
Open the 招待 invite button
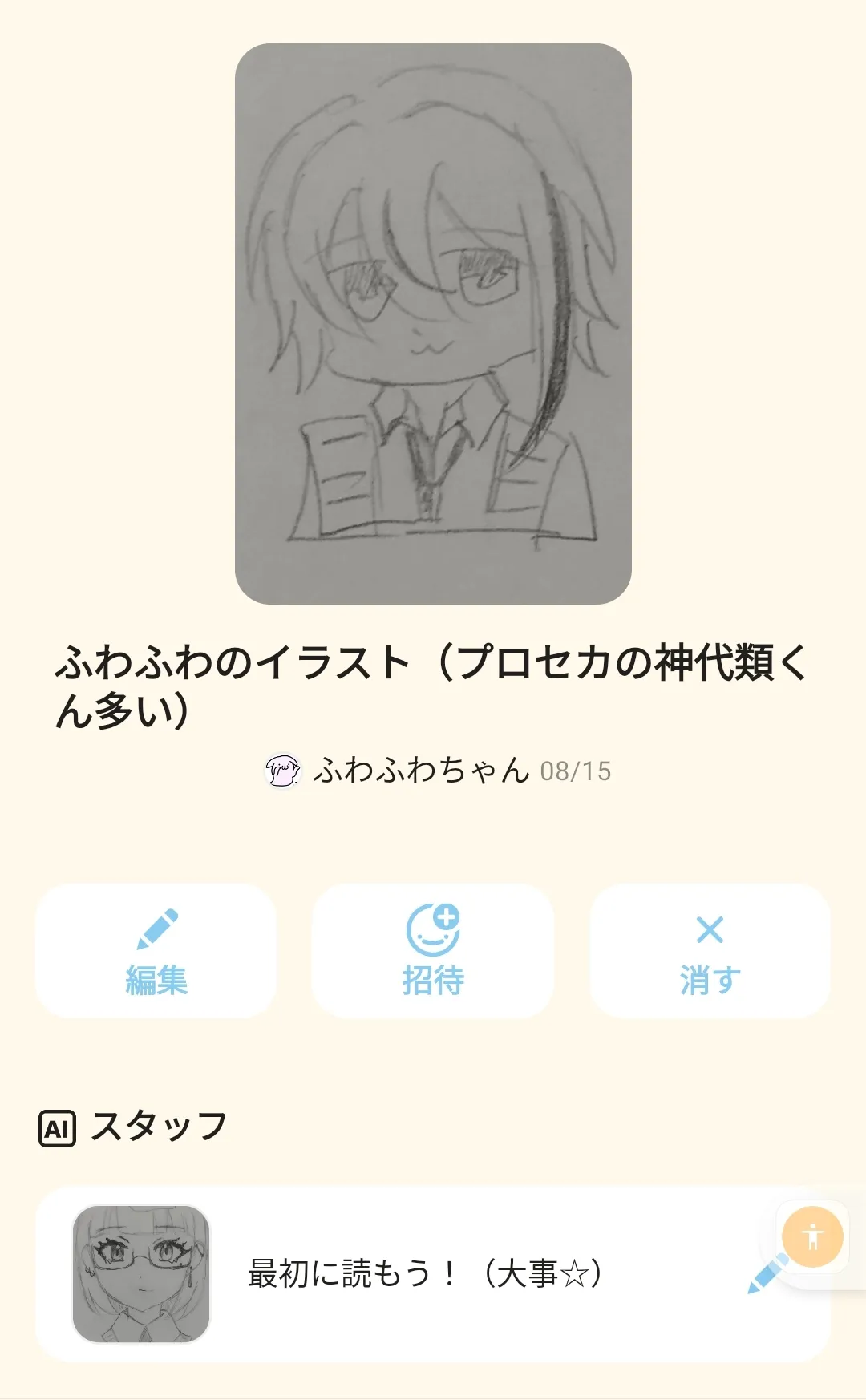click(x=433, y=951)
